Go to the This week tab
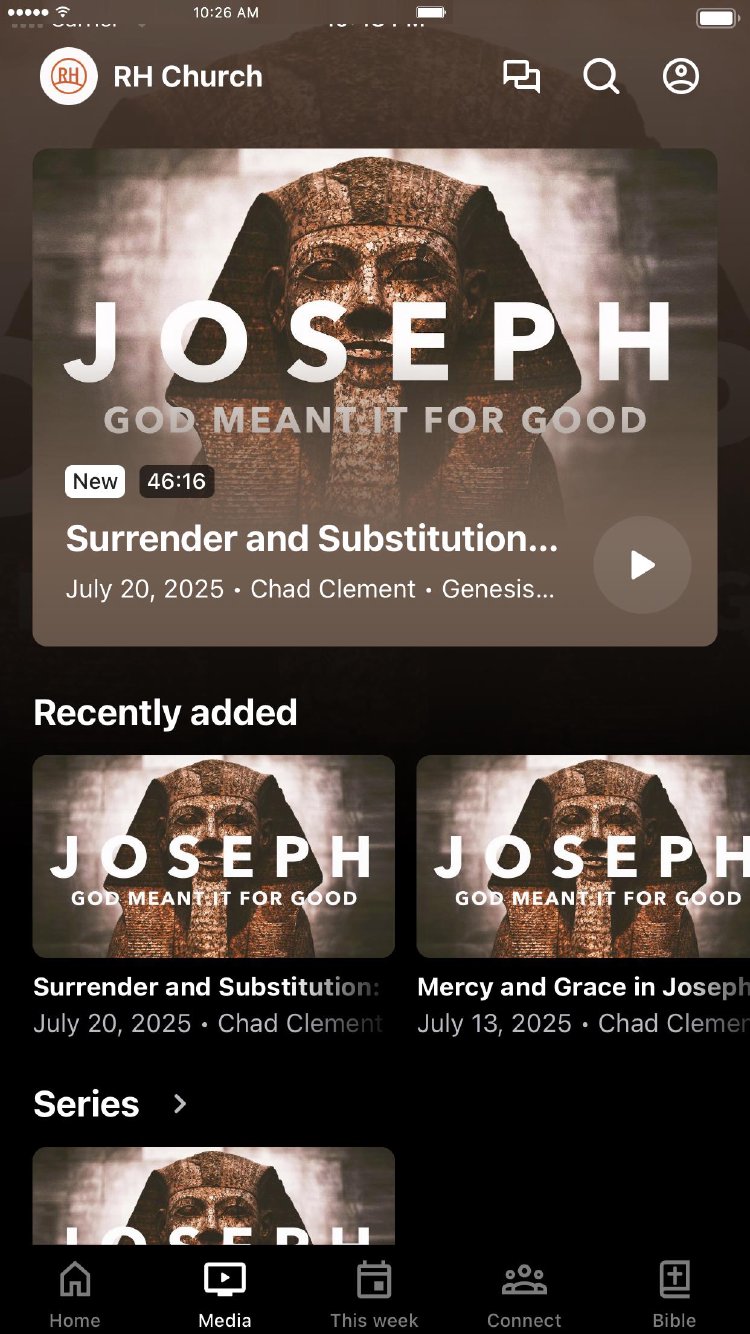This screenshot has width=750, height=1334. tap(374, 1294)
